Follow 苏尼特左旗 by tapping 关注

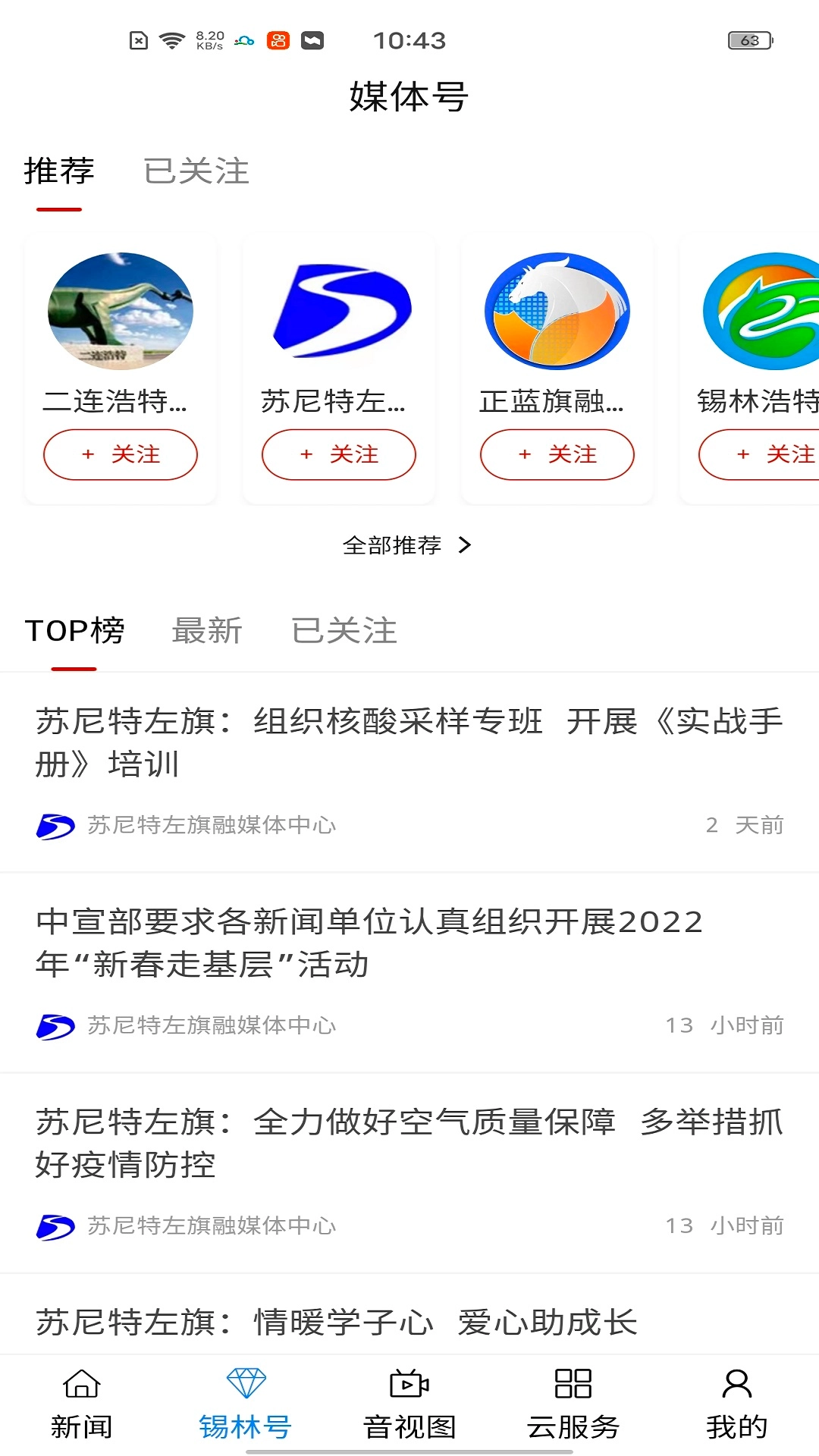338,454
